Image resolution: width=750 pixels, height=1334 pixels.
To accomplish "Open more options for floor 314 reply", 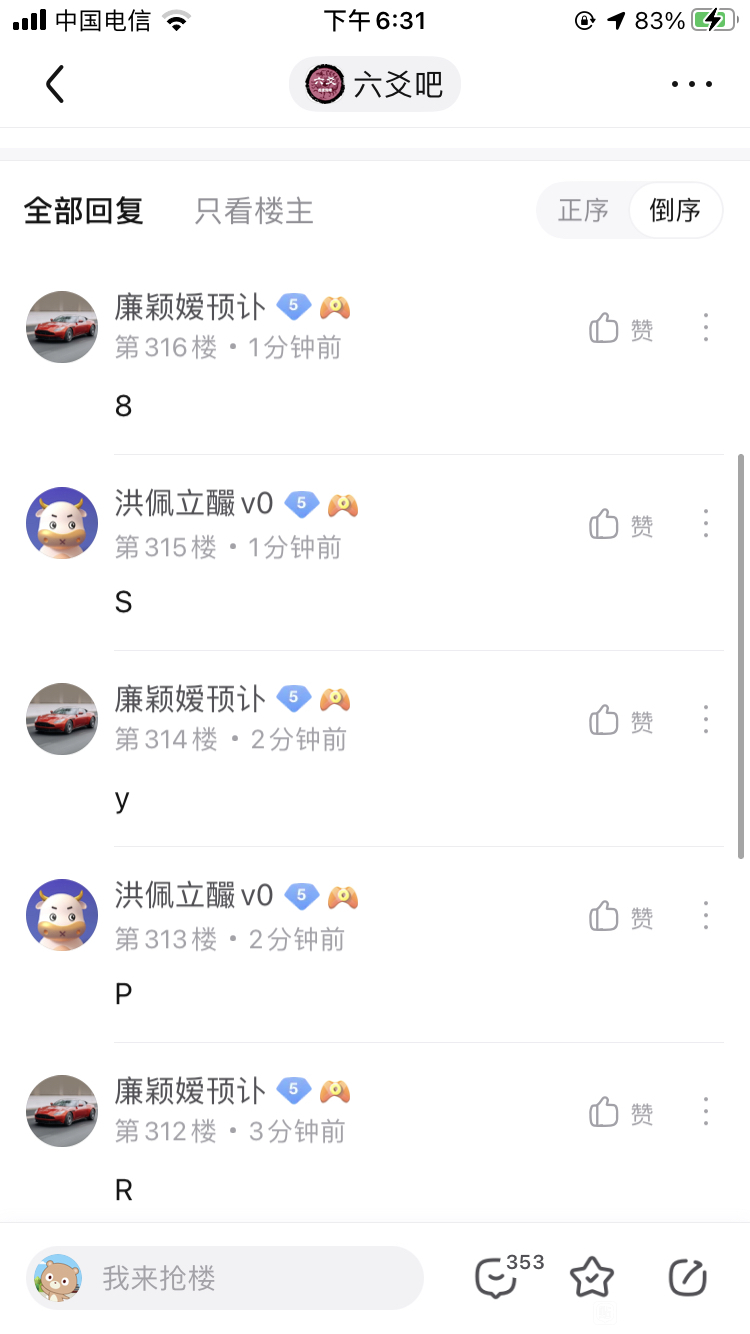I will tap(706, 720).
